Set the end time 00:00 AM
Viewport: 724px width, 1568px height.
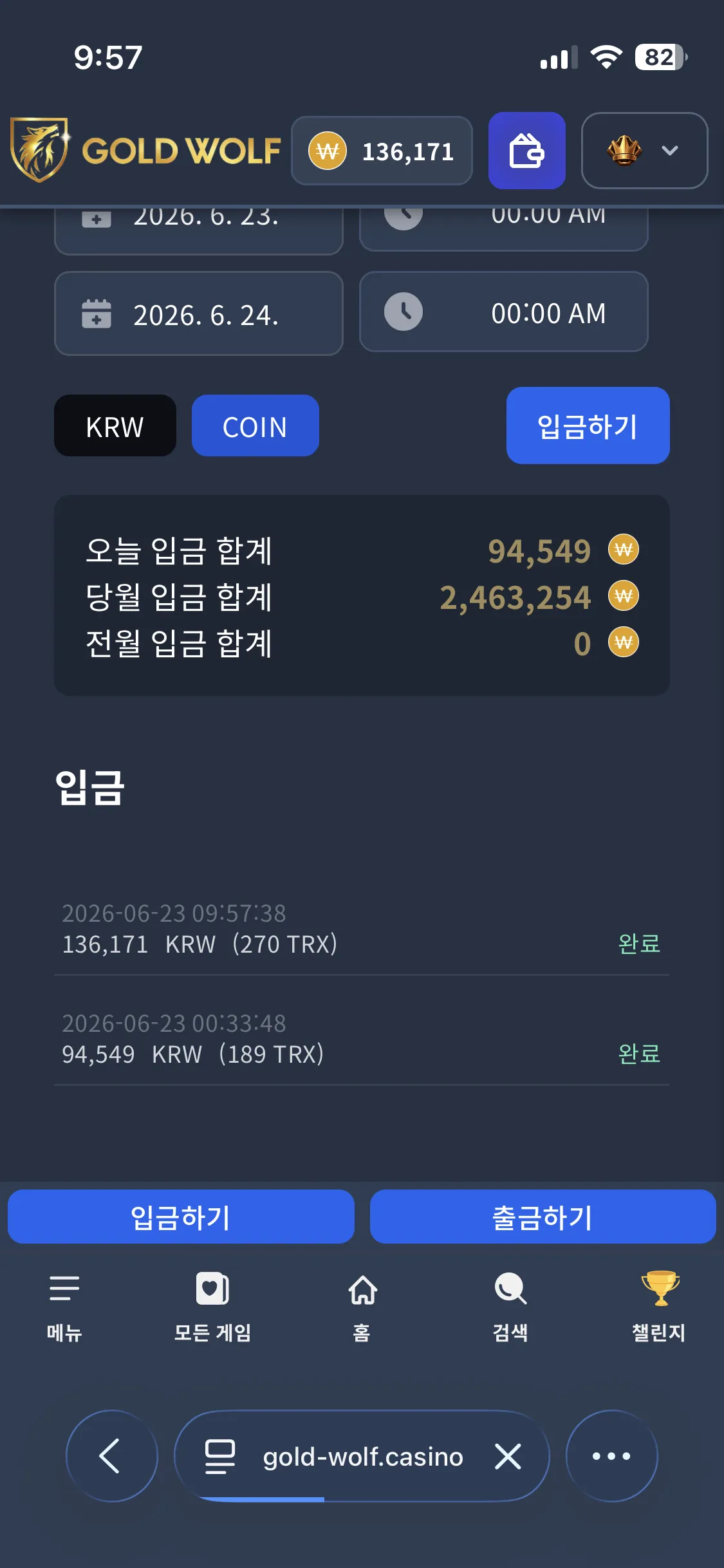(x=503, y=312)
